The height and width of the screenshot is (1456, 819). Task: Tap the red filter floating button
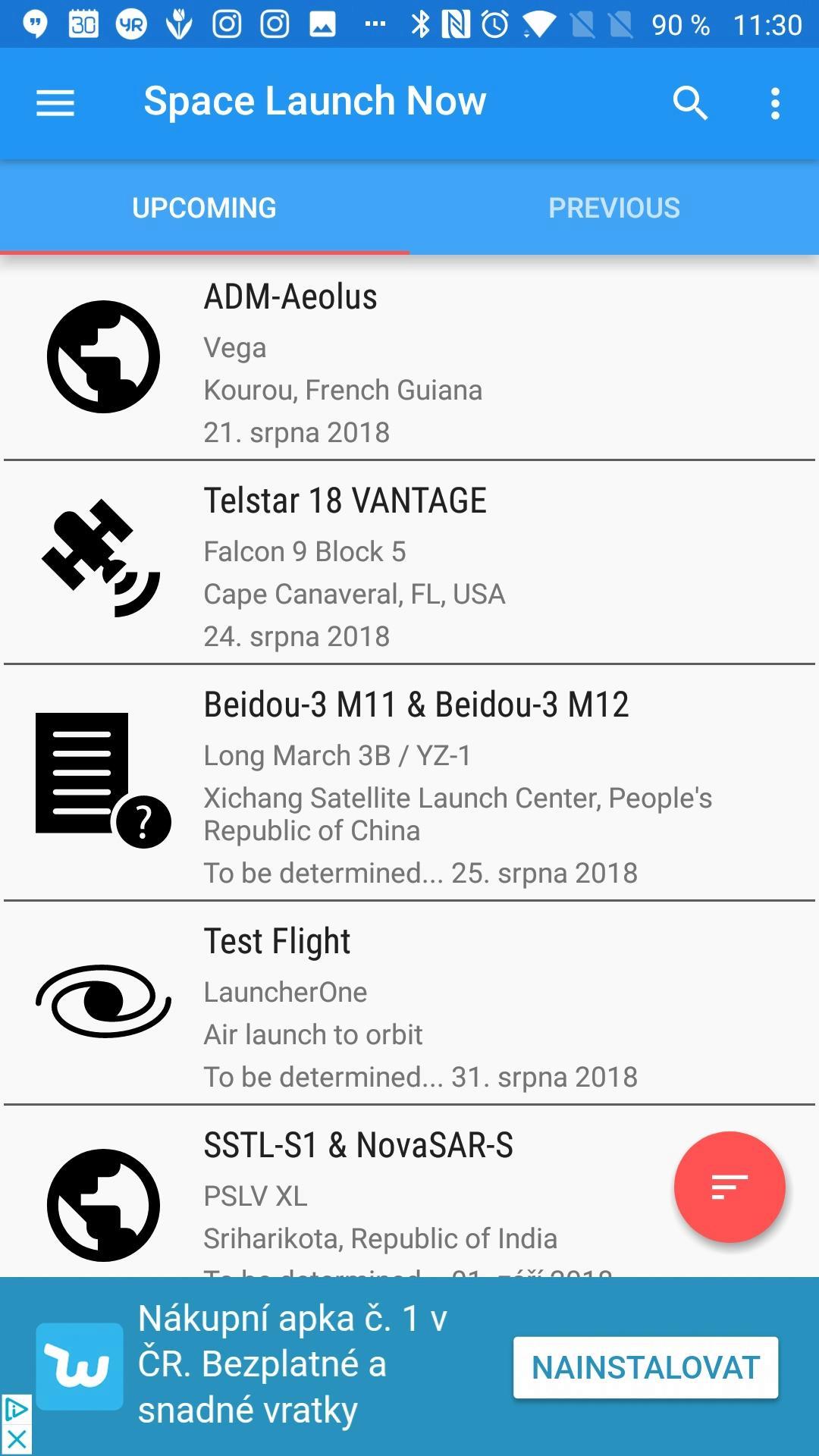[x=730, y=1187]
